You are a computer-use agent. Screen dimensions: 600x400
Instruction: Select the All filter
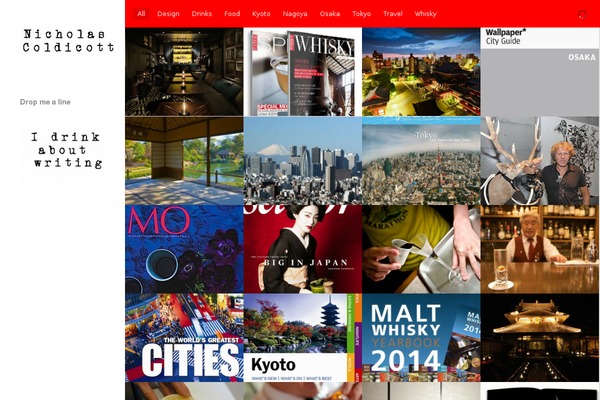pos(141,14)
